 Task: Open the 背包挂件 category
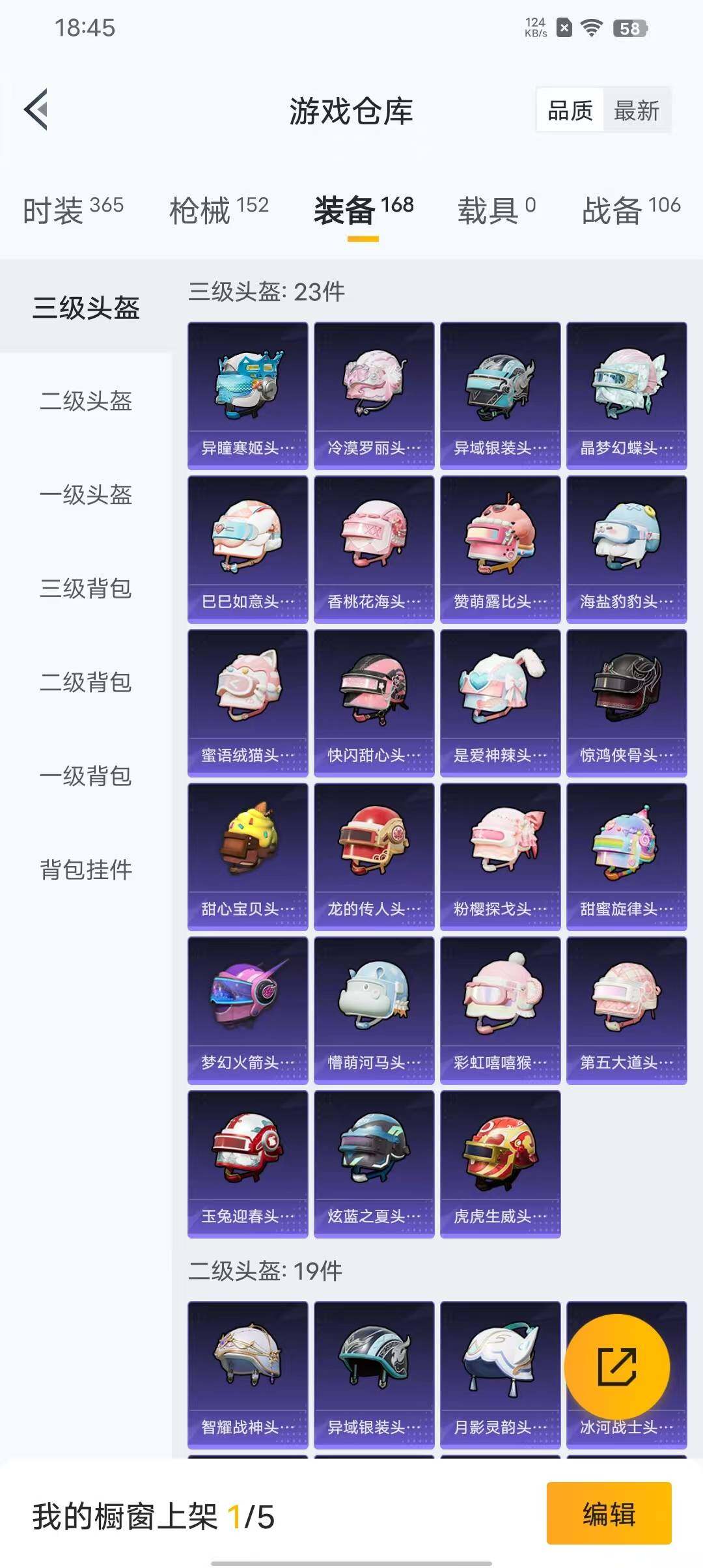(x=86, y=870)
